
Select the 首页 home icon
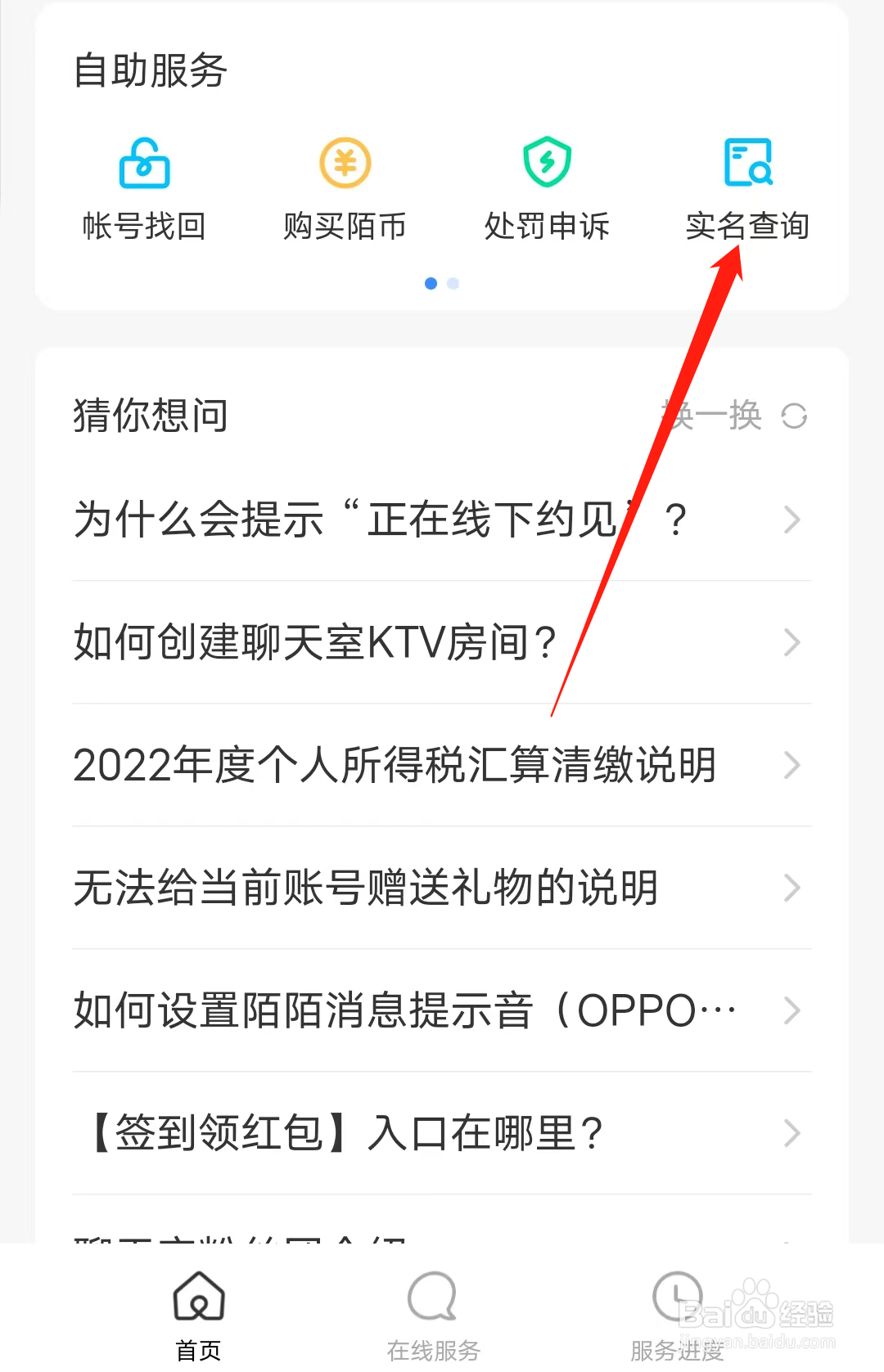(196, 1301)
